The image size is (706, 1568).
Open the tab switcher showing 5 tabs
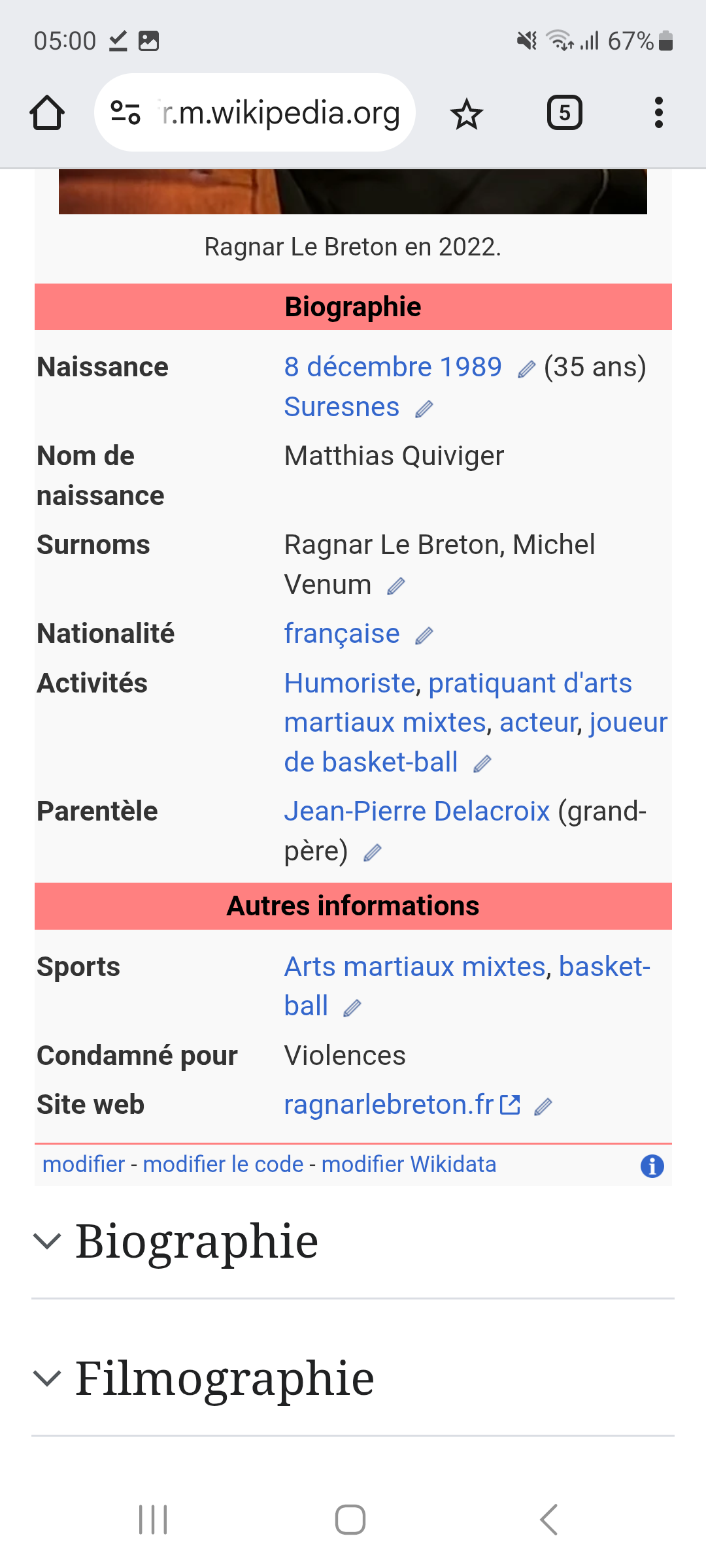click(564, 113)
